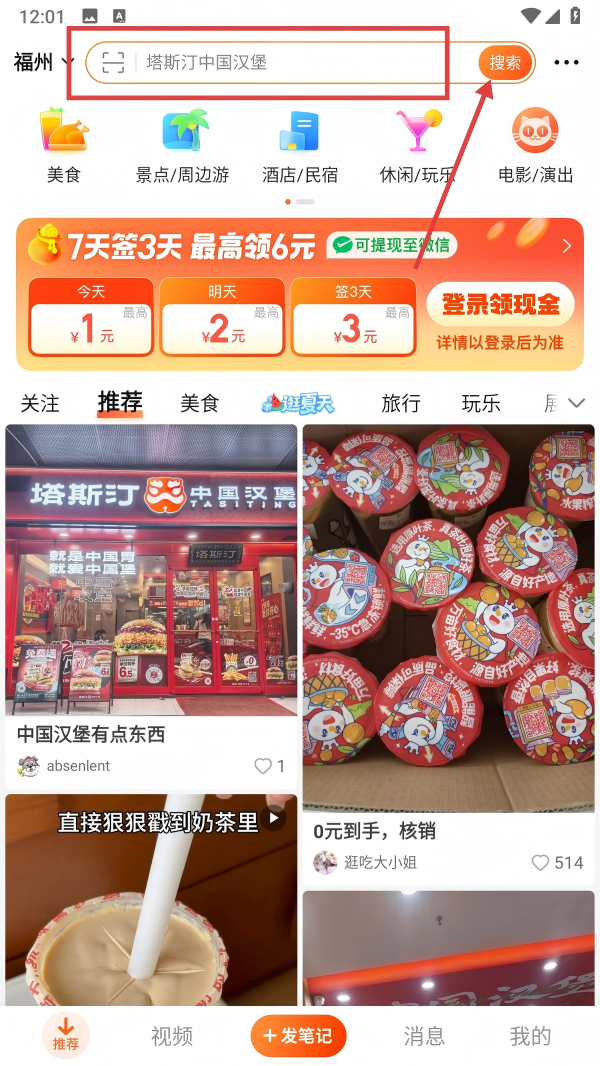Open the three-dot overflow menu
Viewport: 600px width, 1066px height.
click(x=566, y=63)
